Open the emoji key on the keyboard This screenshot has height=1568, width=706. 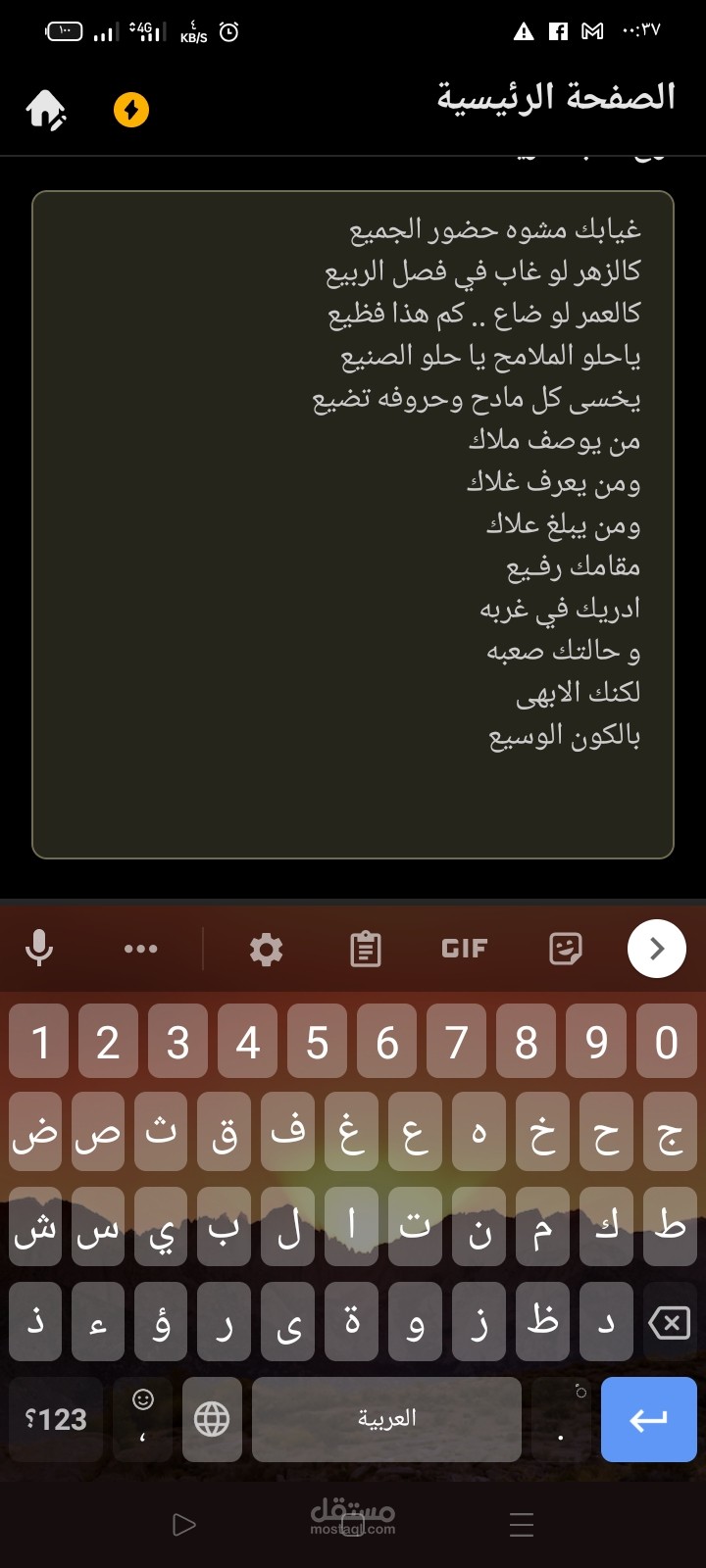pos(143,1417)
